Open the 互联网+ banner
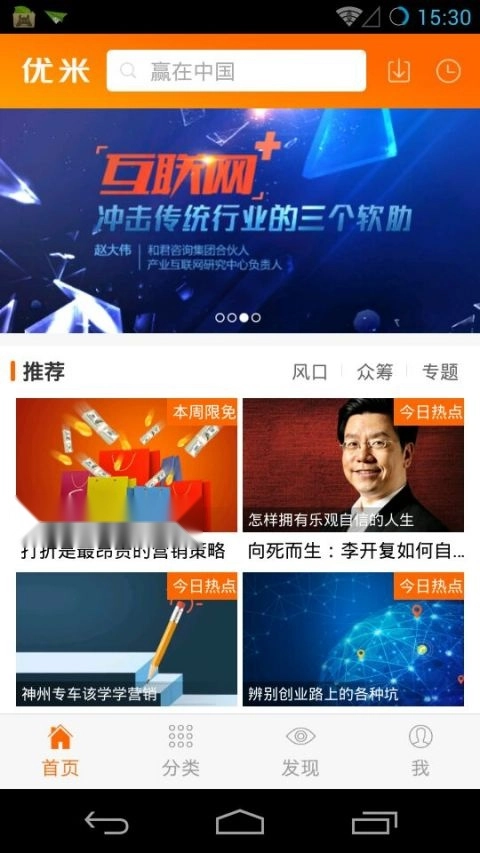480x853 pixels. pos(240,220)
